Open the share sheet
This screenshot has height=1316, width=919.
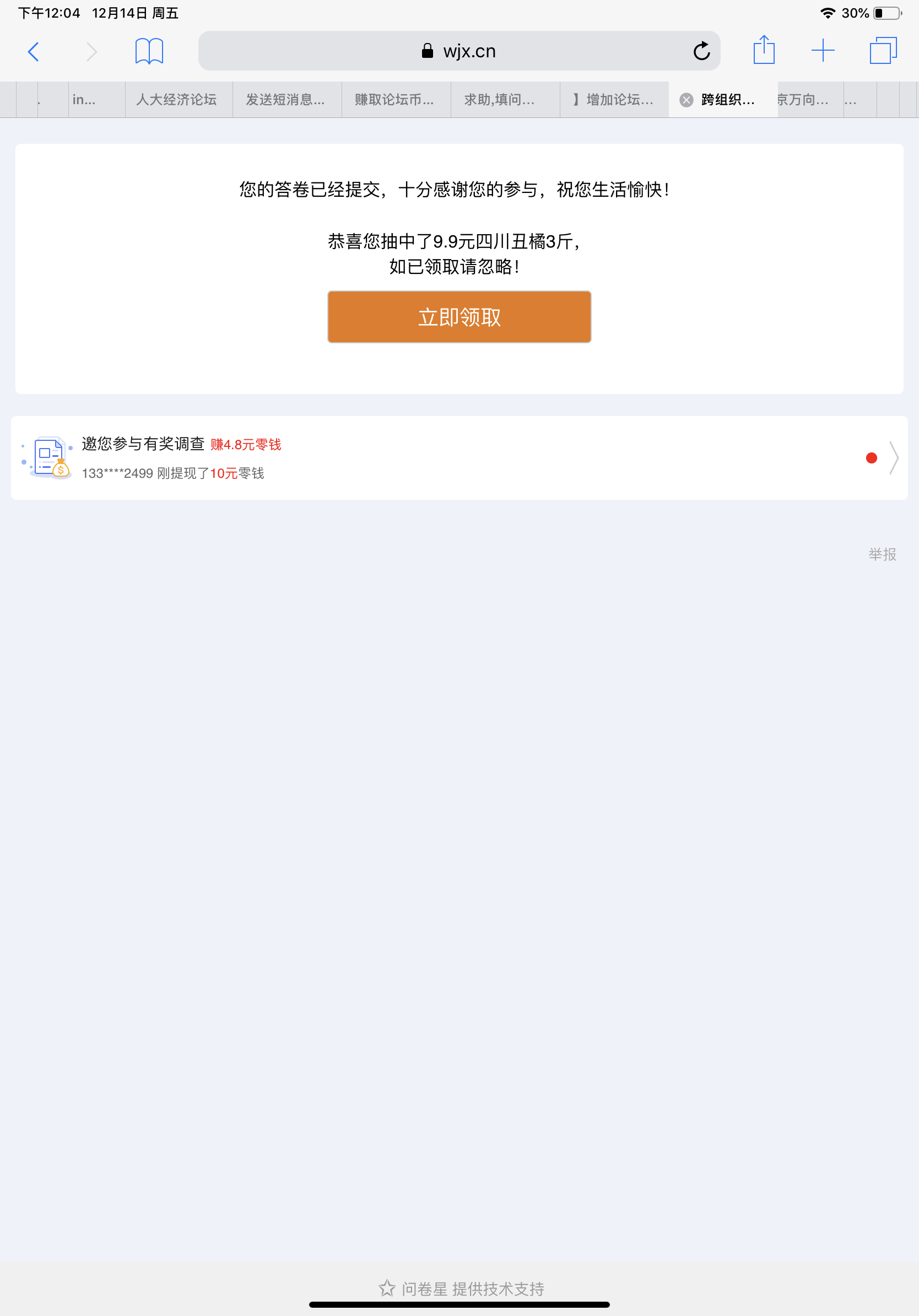pyautogui.click(x=764, y=51)
